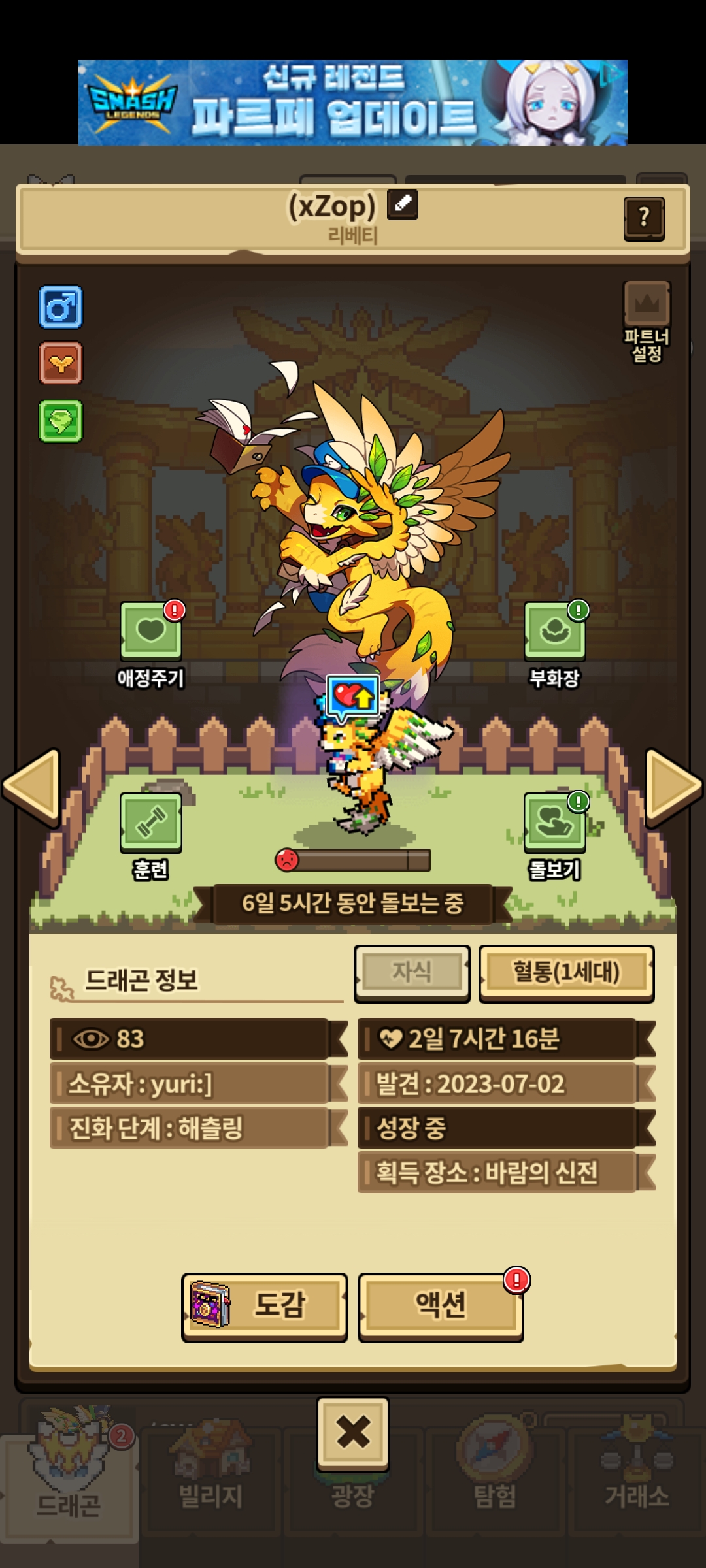Open the help question mark
Screen dimensions: 706x1568
point(644,218)
